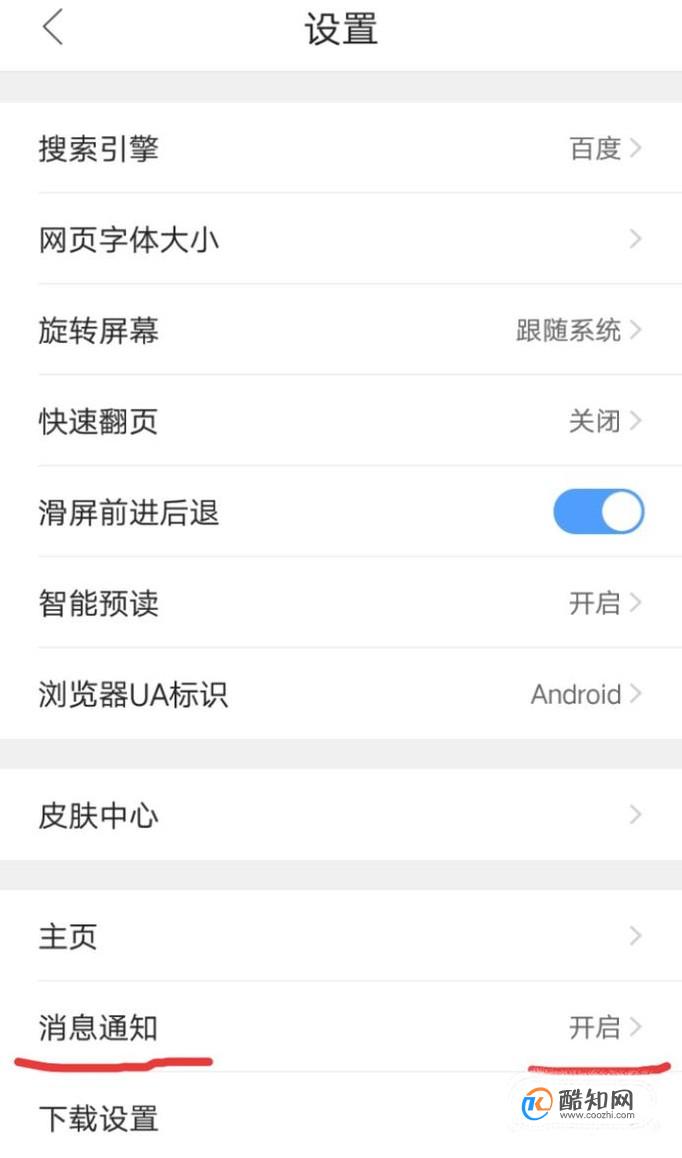The image size is (682, 1158).
Task: Open the 智能预读 setting
Action: coord(341,603)
